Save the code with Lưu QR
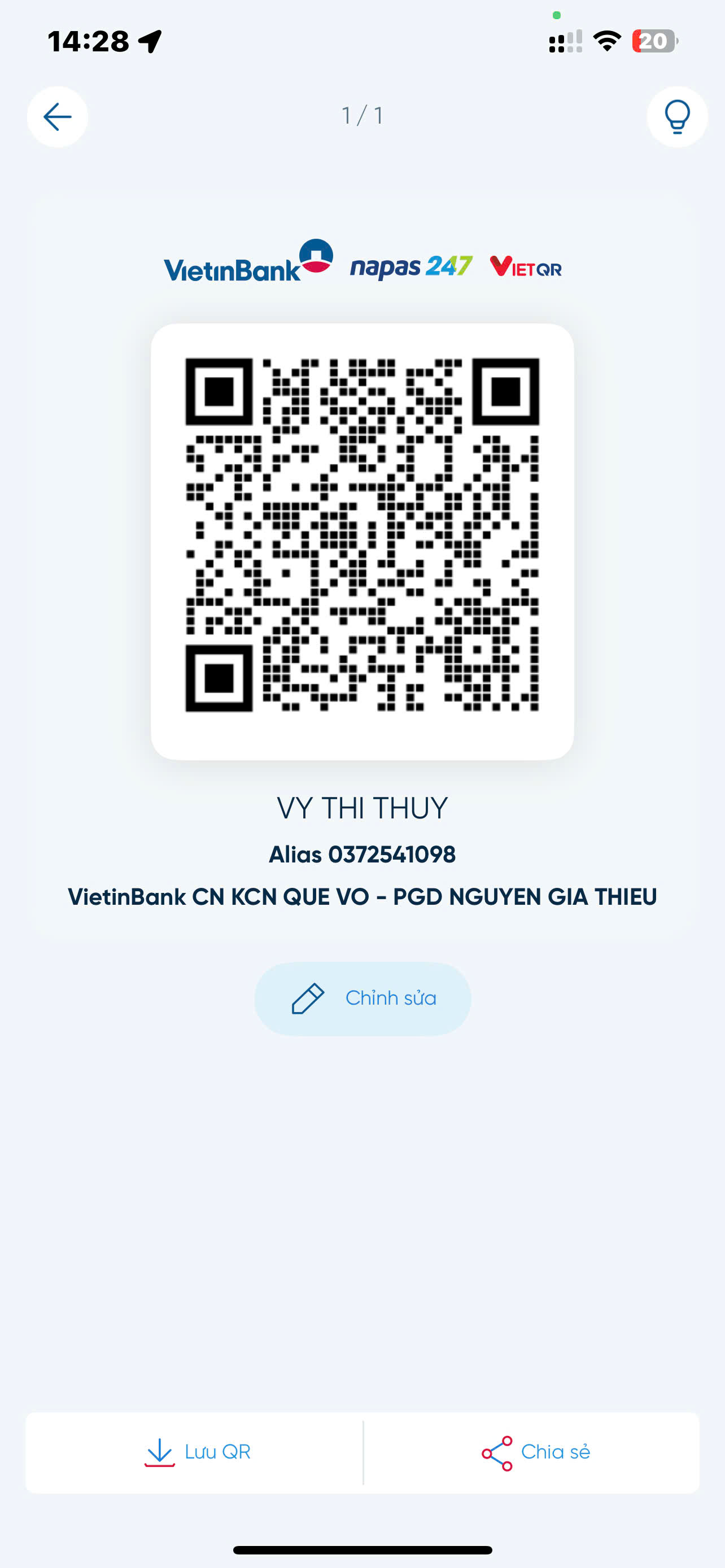 [x=195, y=1452]
